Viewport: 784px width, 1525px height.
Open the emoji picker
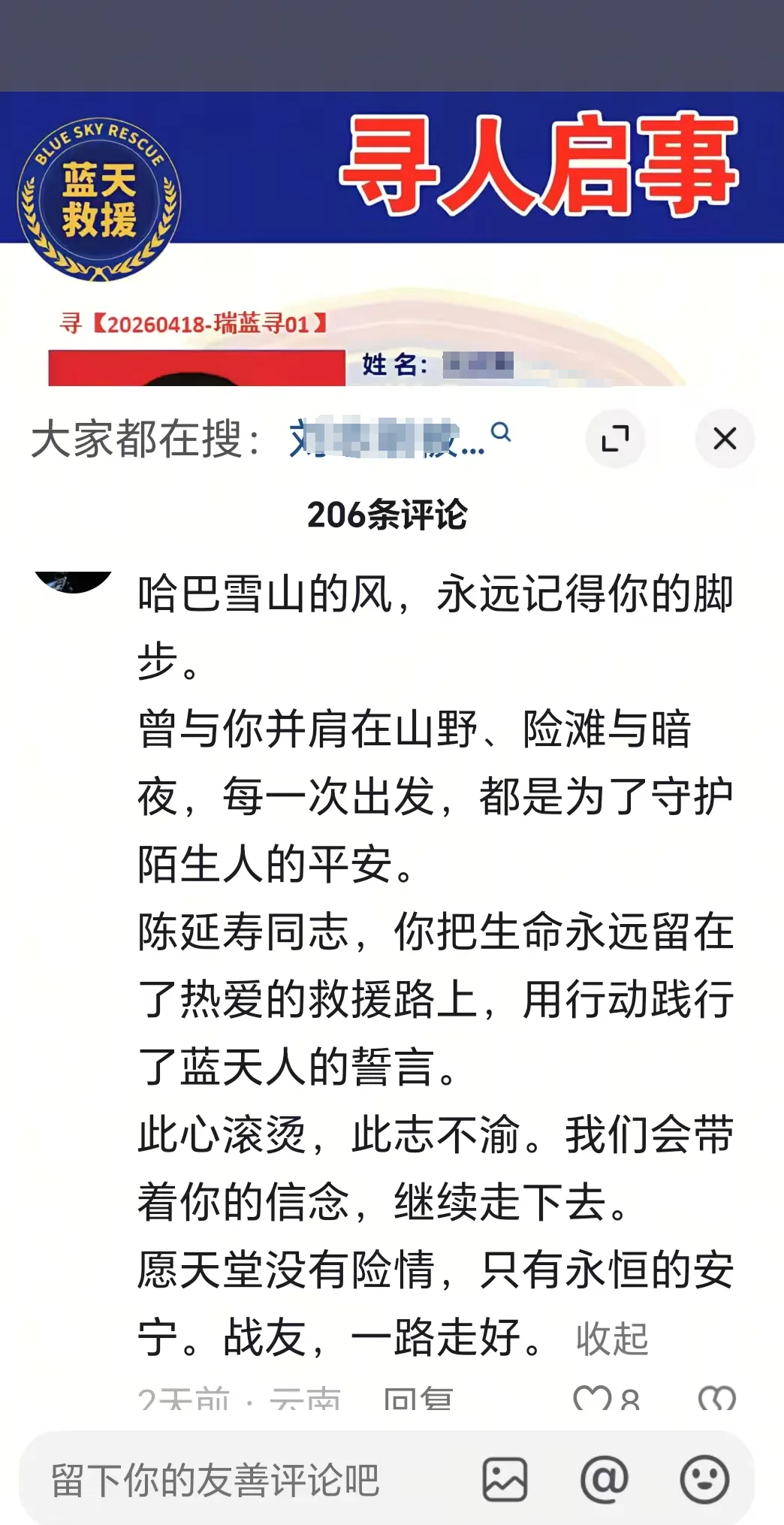coord(704,1479)
